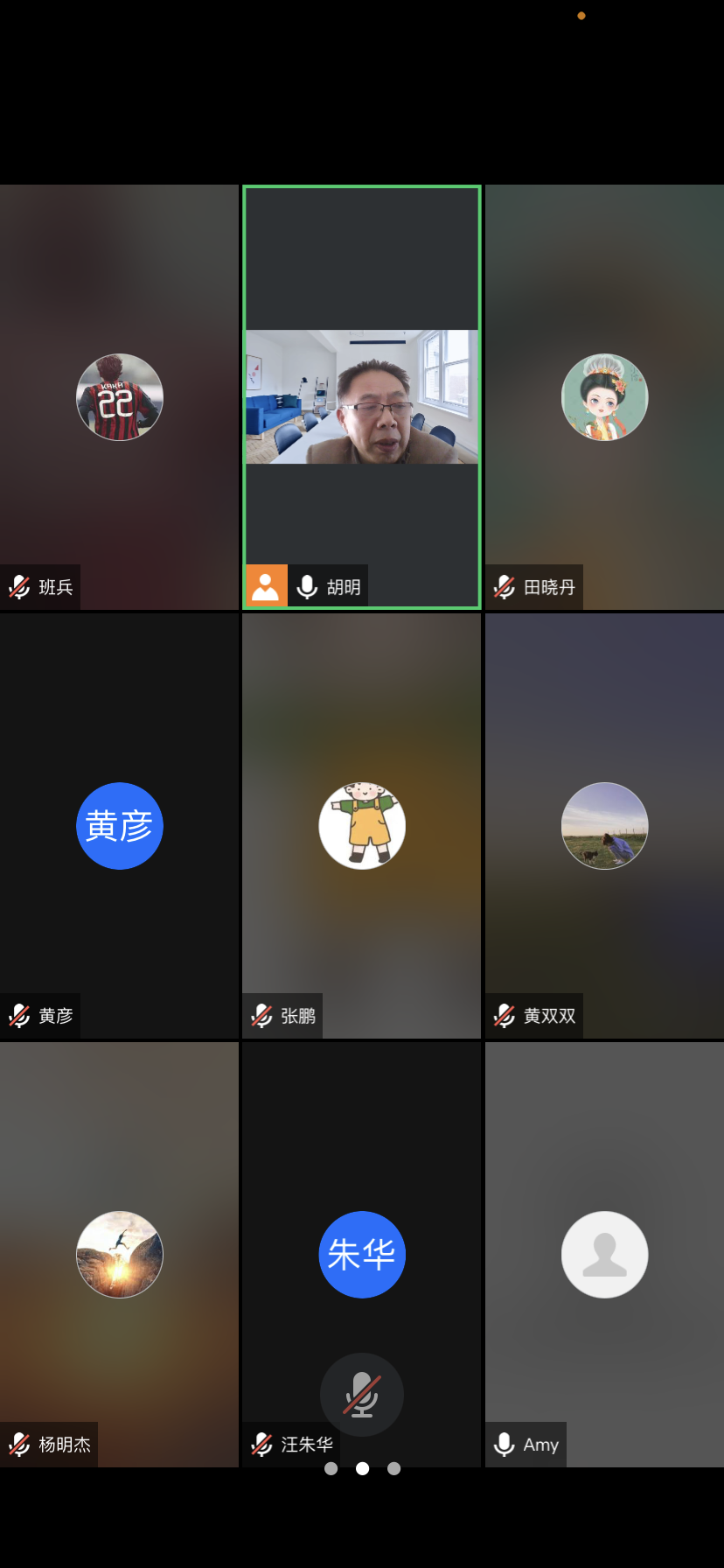Image resolution: width=724 pixels, height=1568 pixels.
Task: Go to the first page indicator dot
Action: 331,1468
